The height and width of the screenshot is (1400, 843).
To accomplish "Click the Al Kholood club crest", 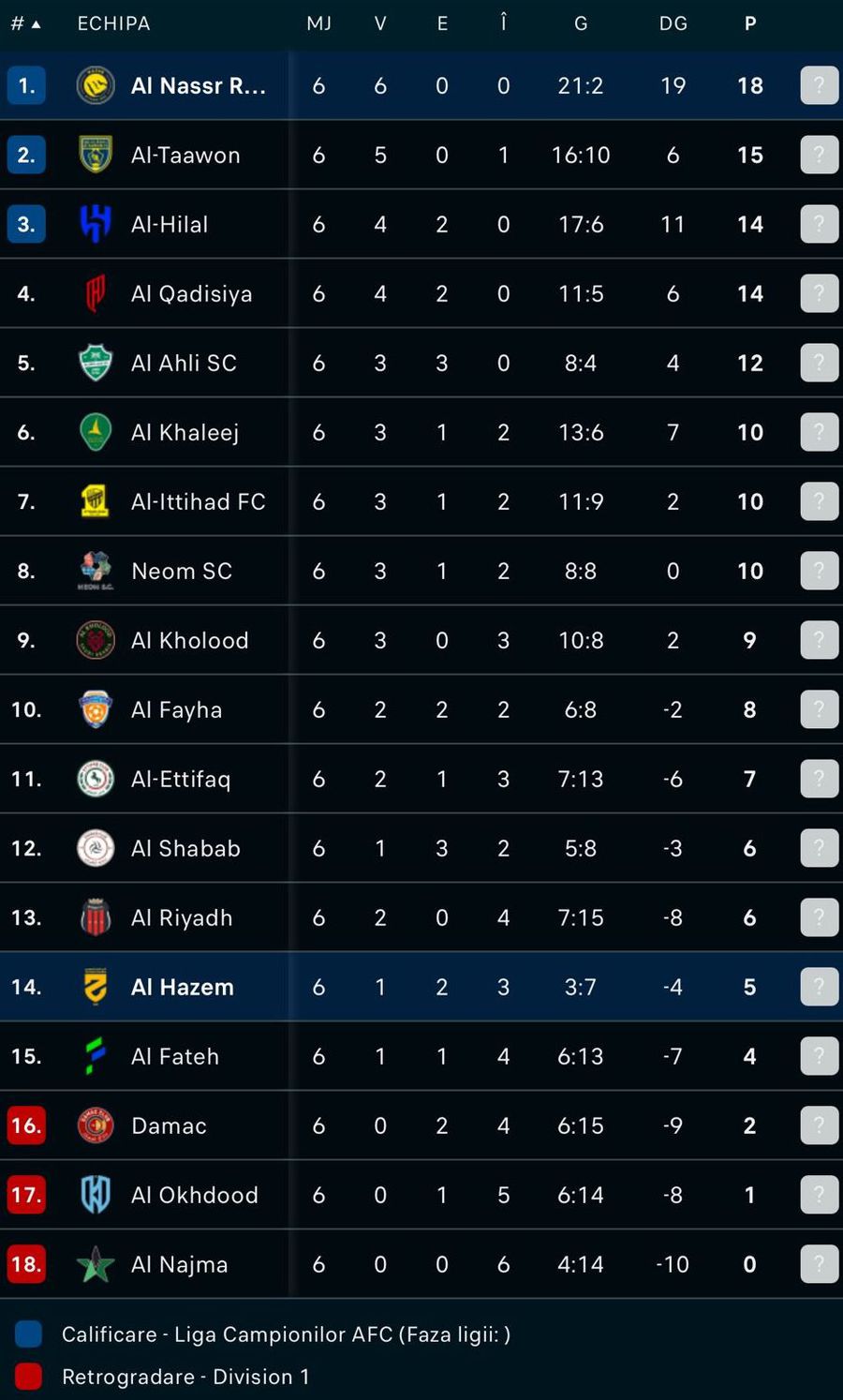I will 95,640.
